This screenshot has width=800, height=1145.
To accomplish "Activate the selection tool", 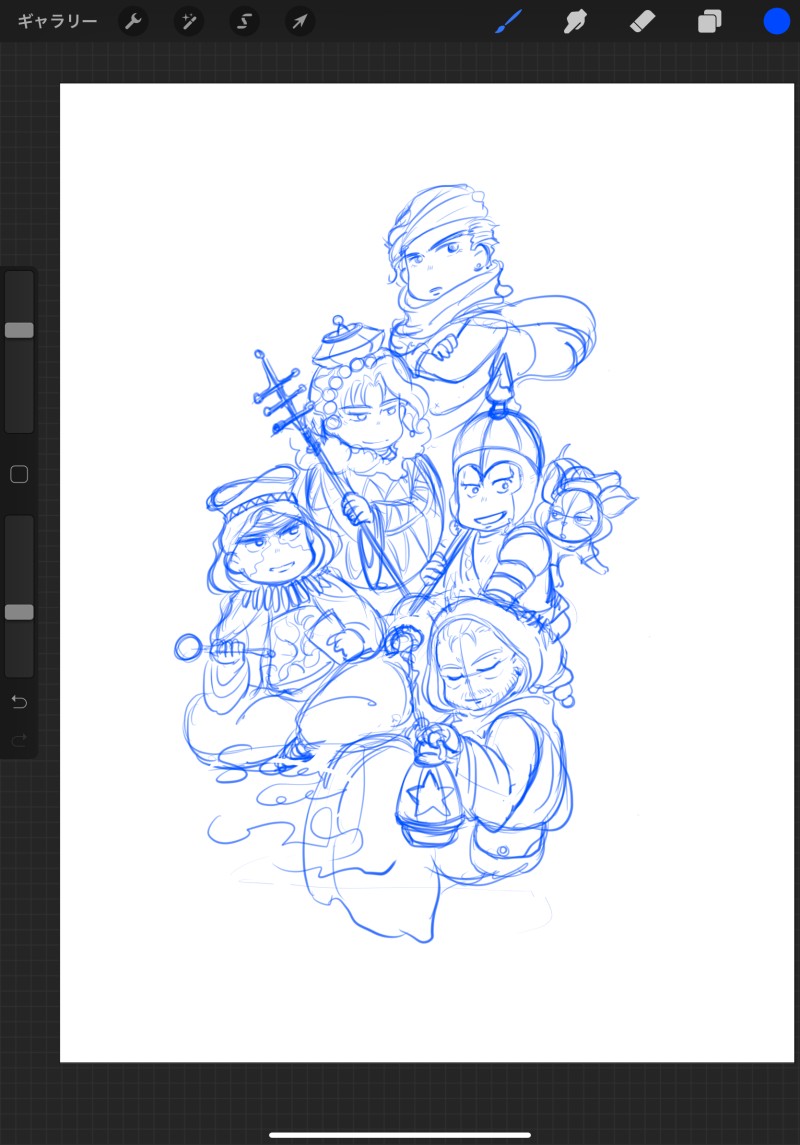I will [244, 21].
